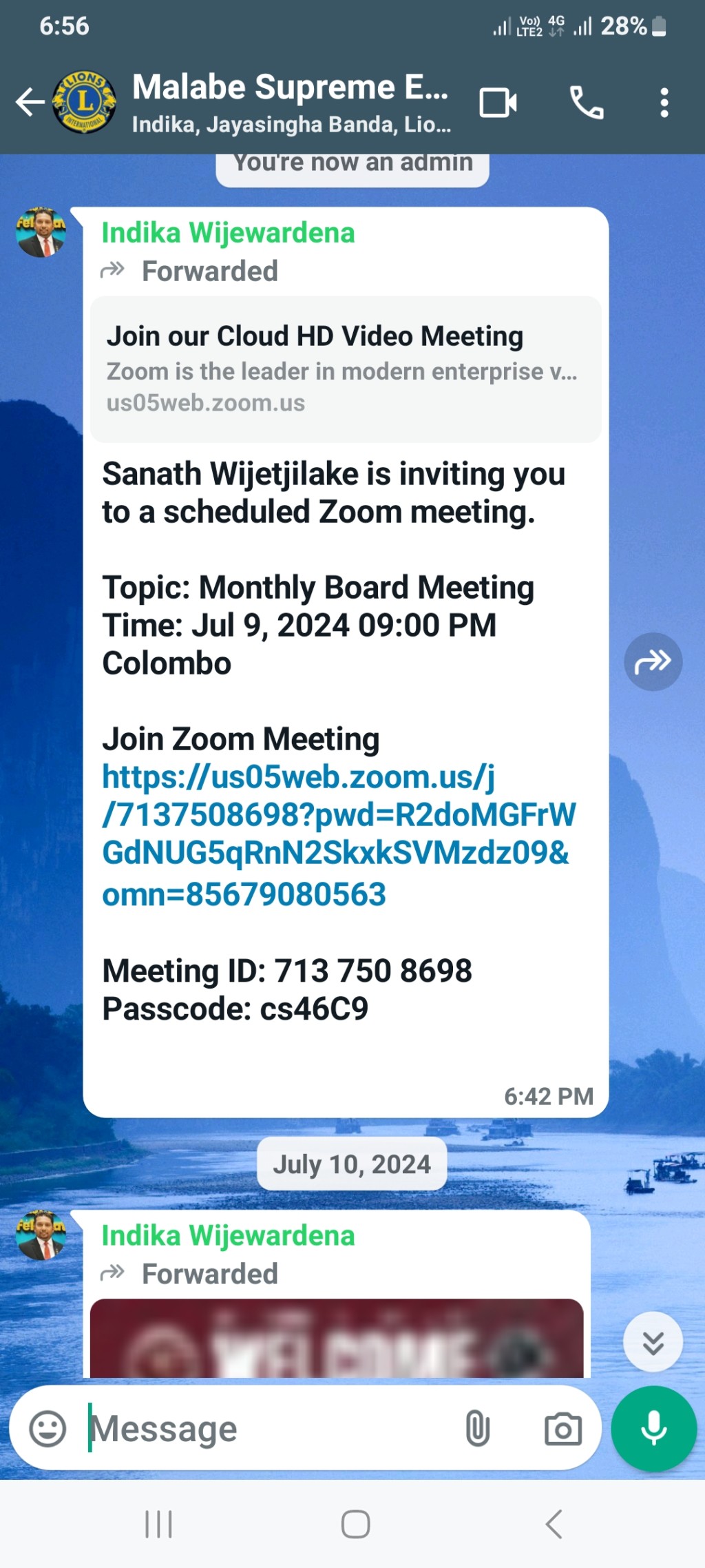Open the us05web.zoom.us meeting link
705x1568 pixels.
(339, 835)
